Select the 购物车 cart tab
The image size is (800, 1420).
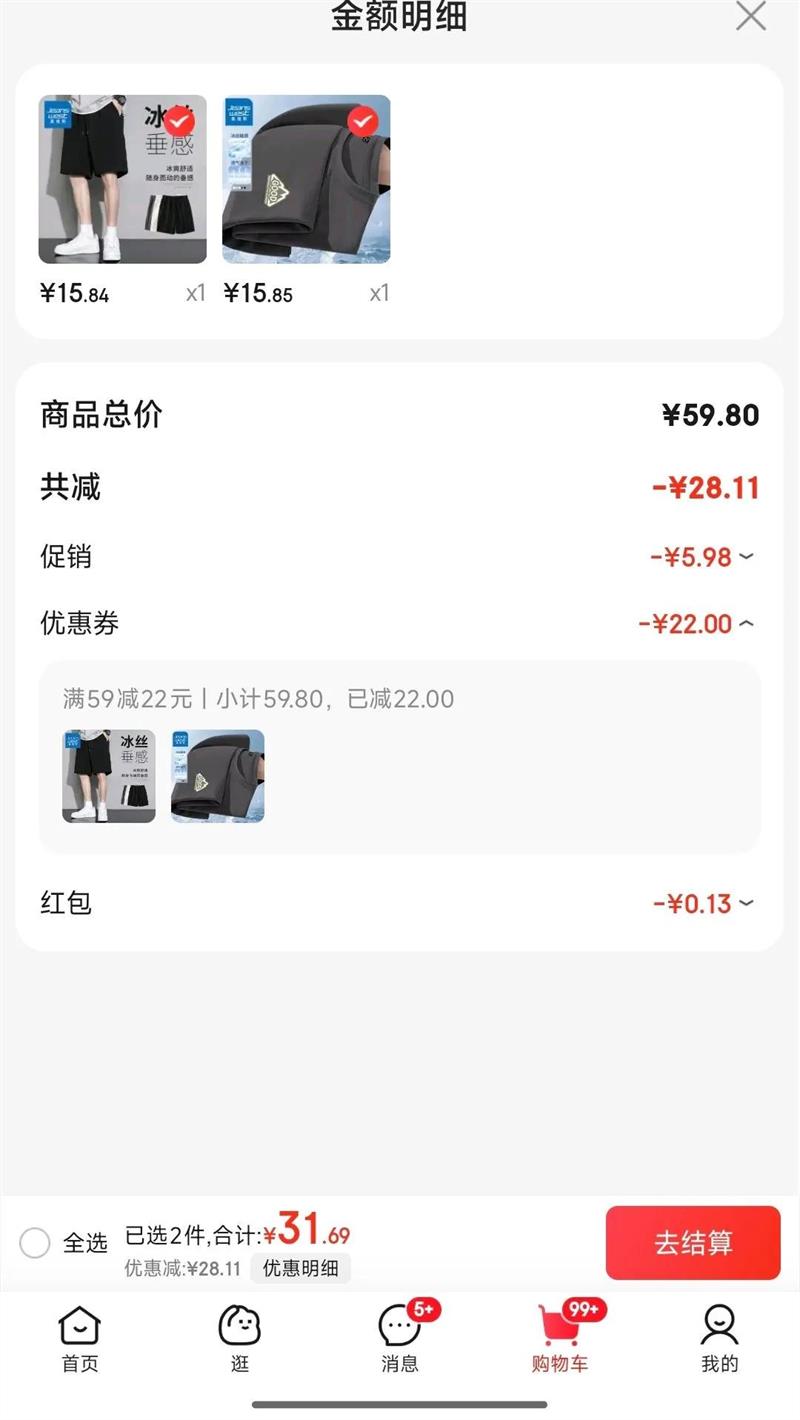point(560,1339)
